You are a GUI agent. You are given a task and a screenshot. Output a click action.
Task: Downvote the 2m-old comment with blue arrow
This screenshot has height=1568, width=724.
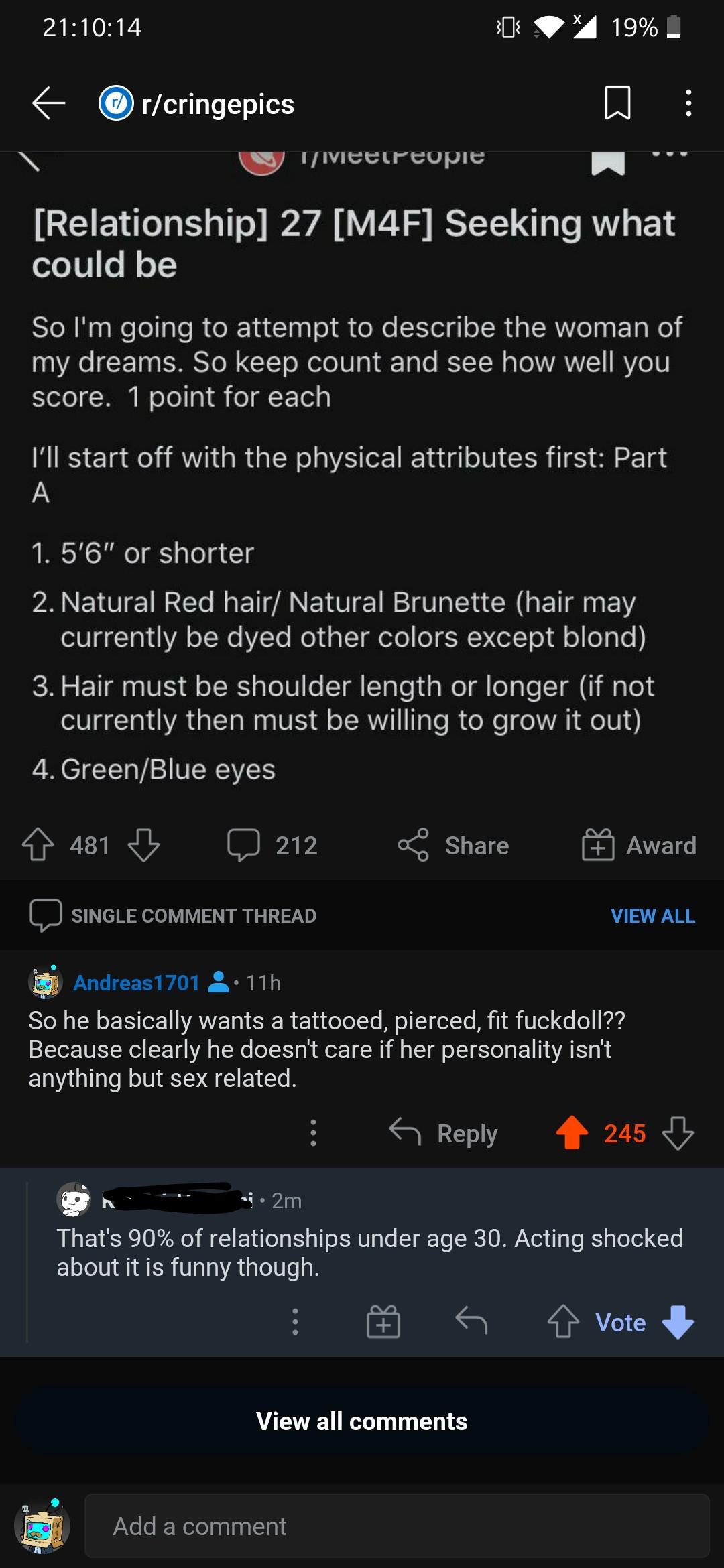coord(675,1321)
